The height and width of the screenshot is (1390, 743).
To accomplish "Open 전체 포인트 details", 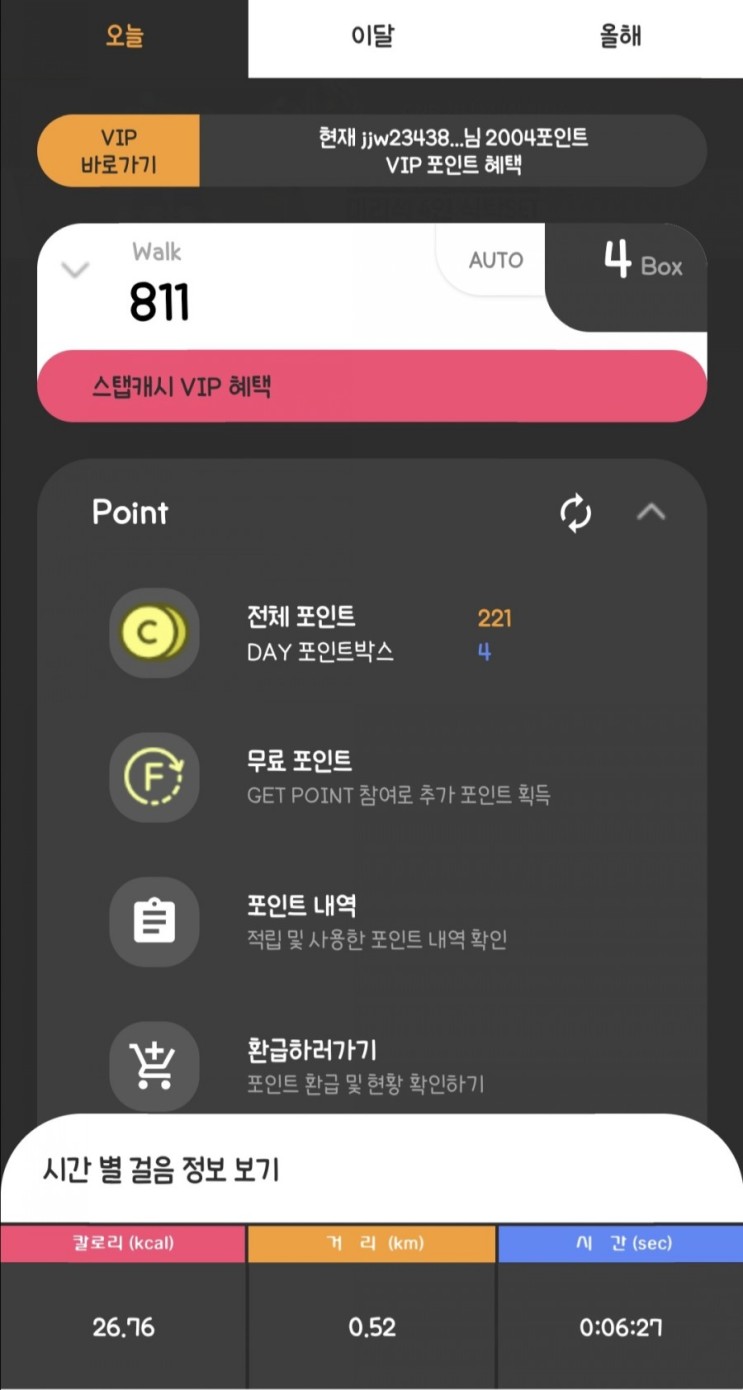I will pos(372,634).
